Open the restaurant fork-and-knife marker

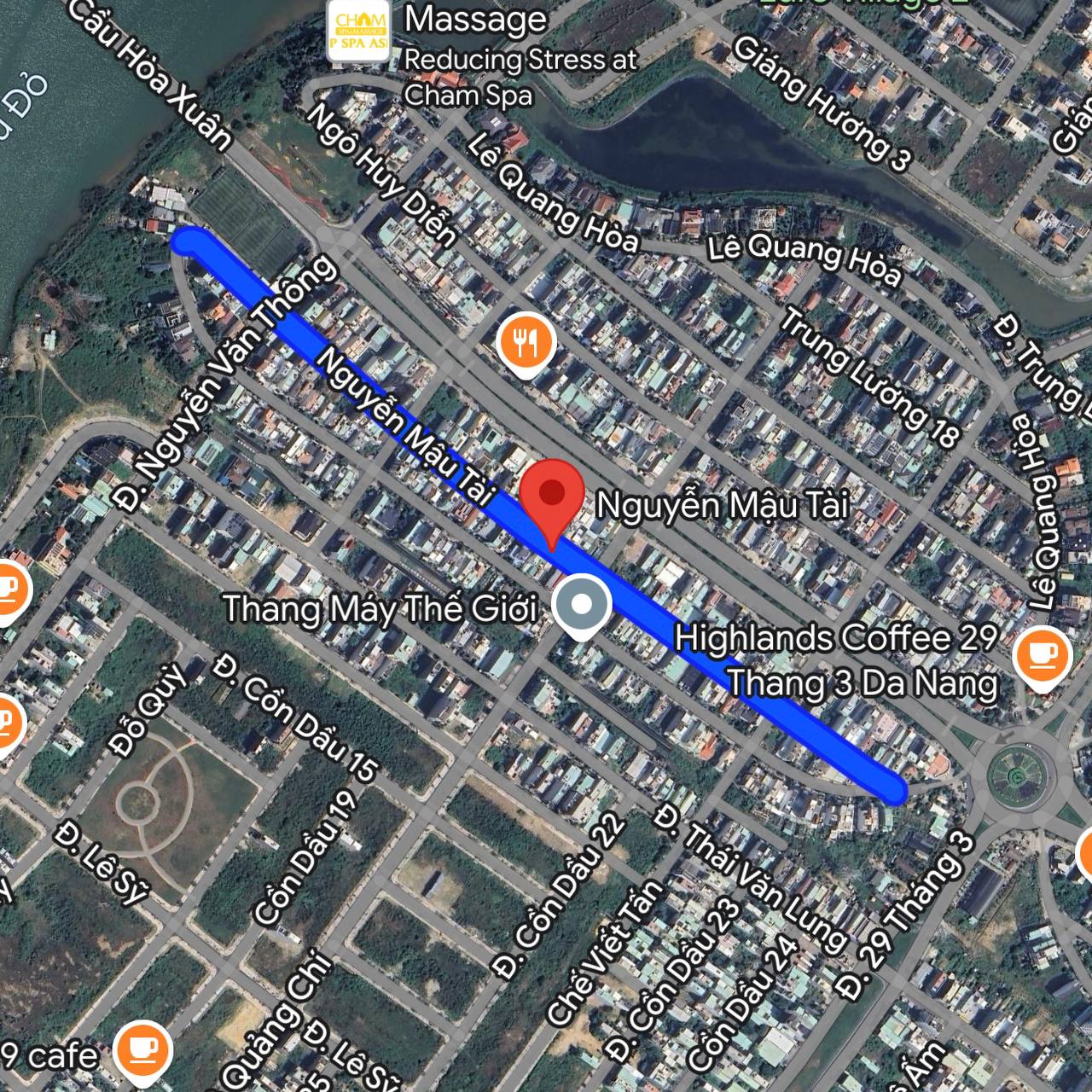coord(527,343)
